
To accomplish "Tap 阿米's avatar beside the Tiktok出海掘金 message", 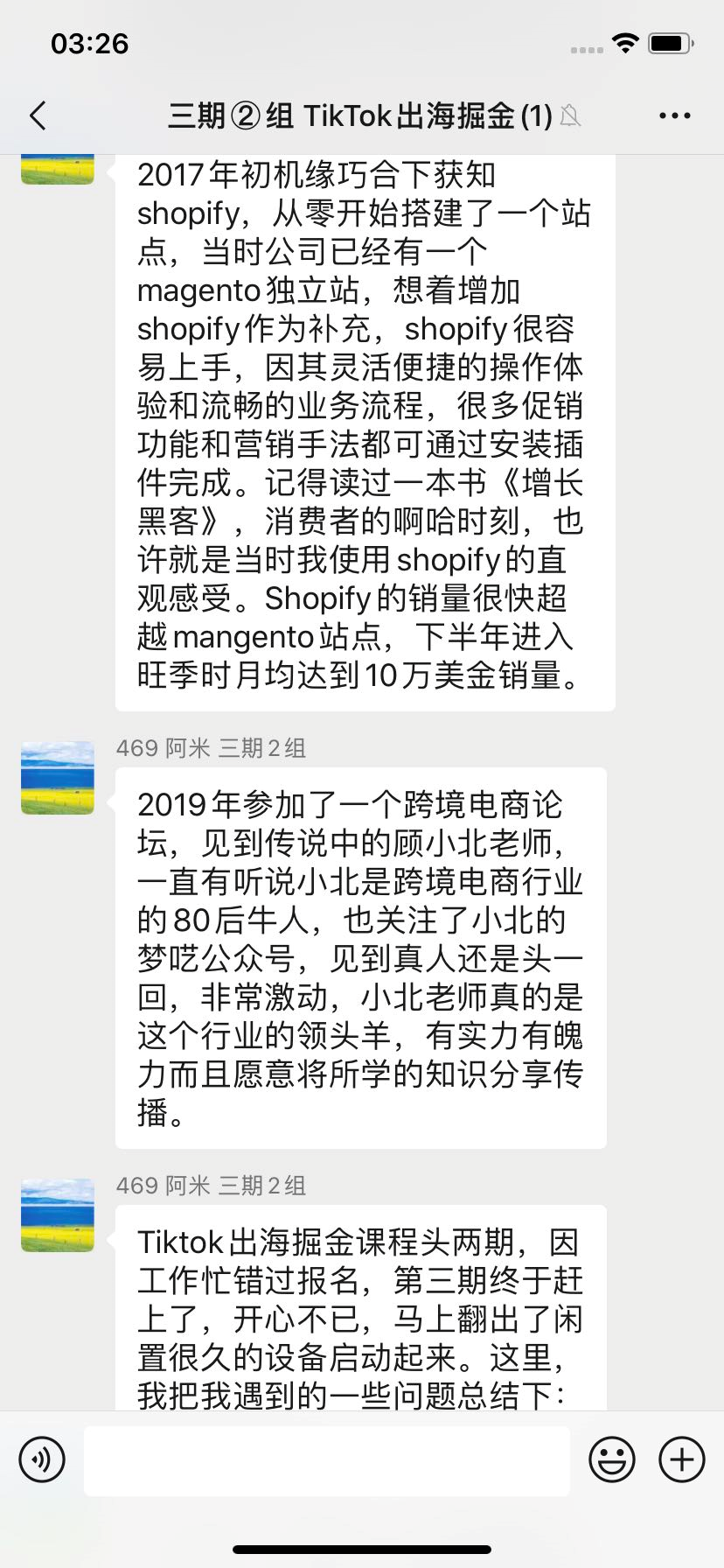I will tap(58, 1215).
